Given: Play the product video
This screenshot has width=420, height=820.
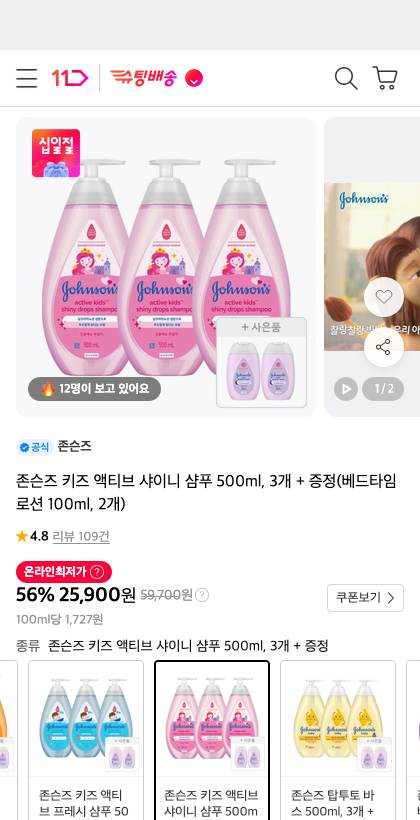Looking at the screenshot, I should click(346, 389).
